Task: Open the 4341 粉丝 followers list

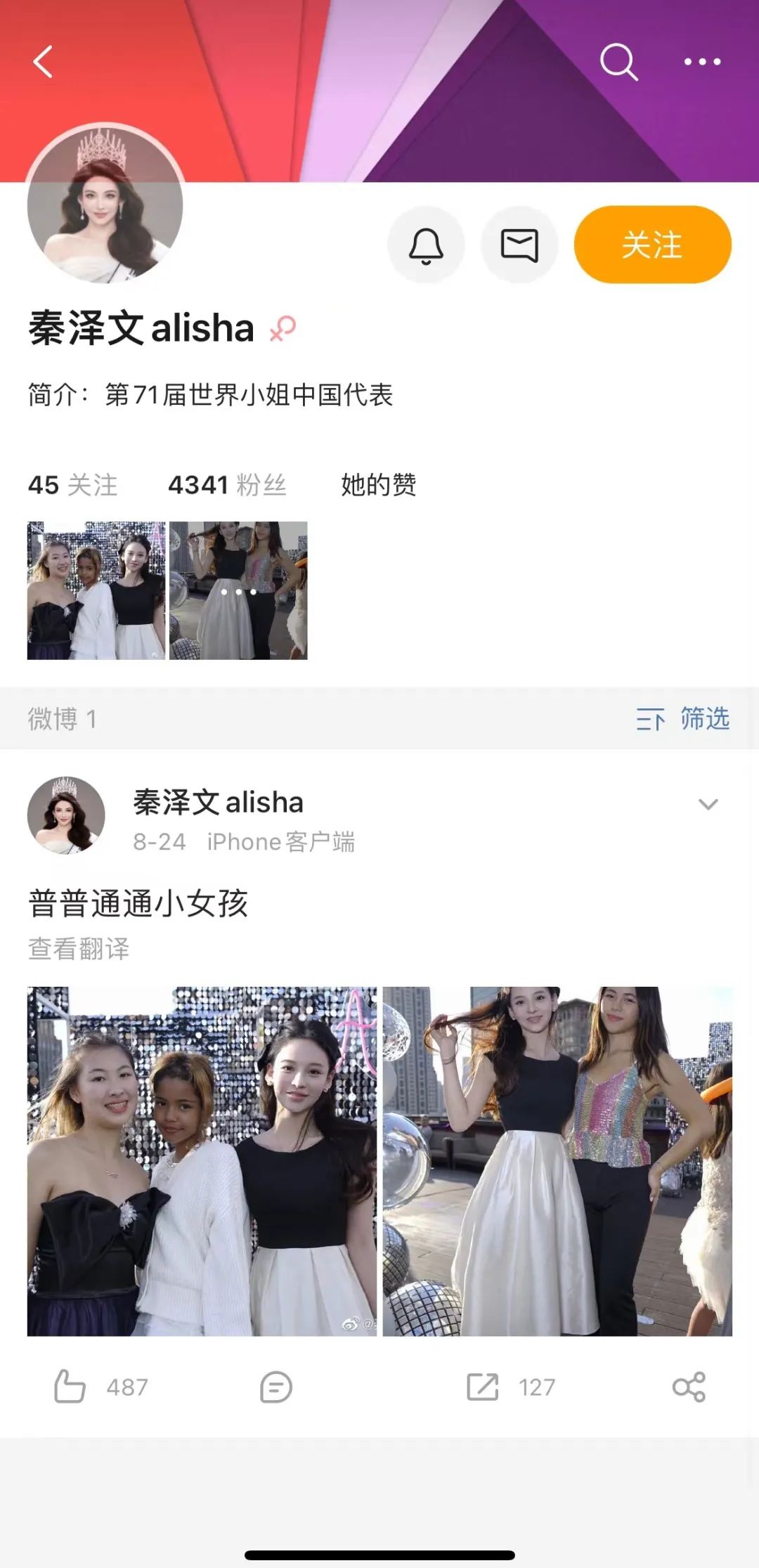Action: [227, 485]
